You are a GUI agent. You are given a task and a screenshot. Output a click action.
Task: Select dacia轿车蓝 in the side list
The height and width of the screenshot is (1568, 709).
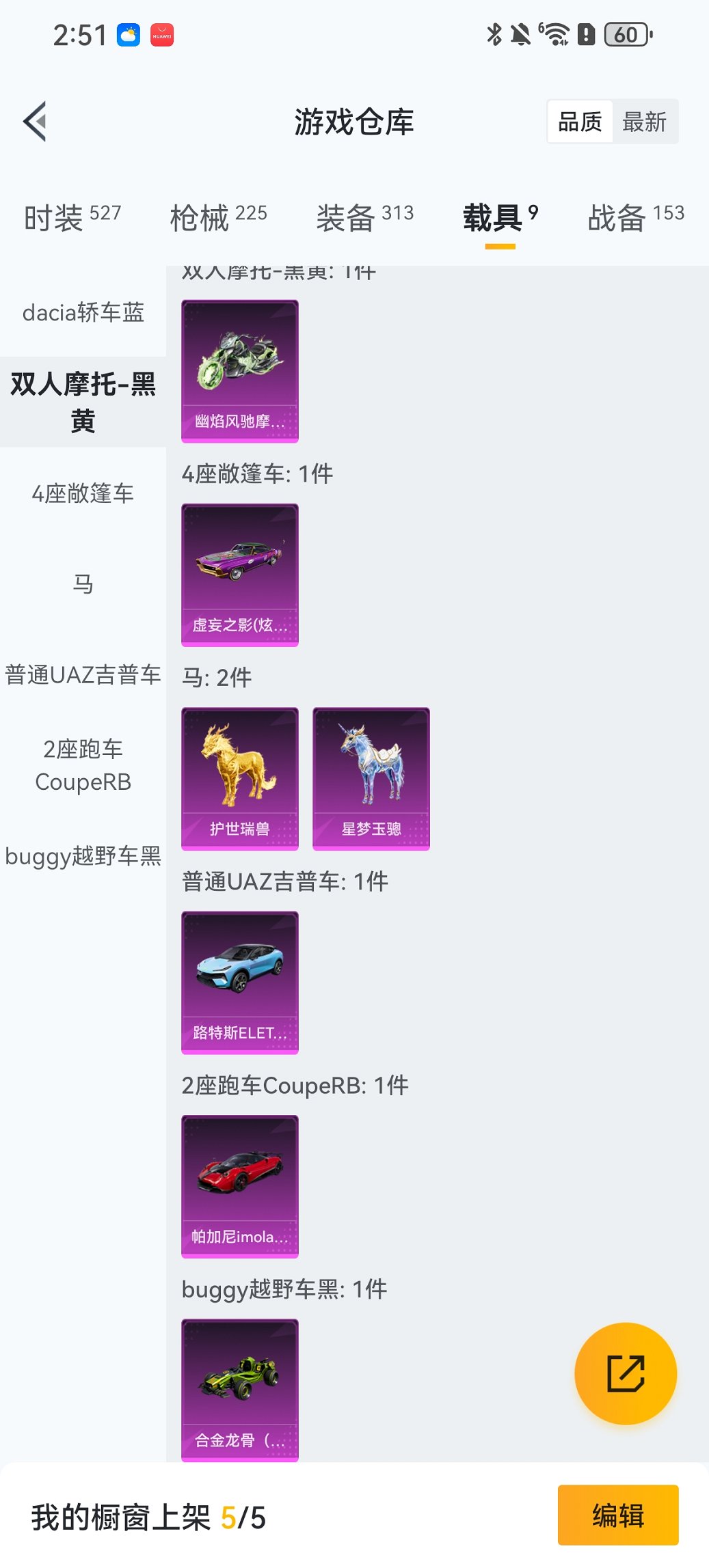click(x=83, y=312)
